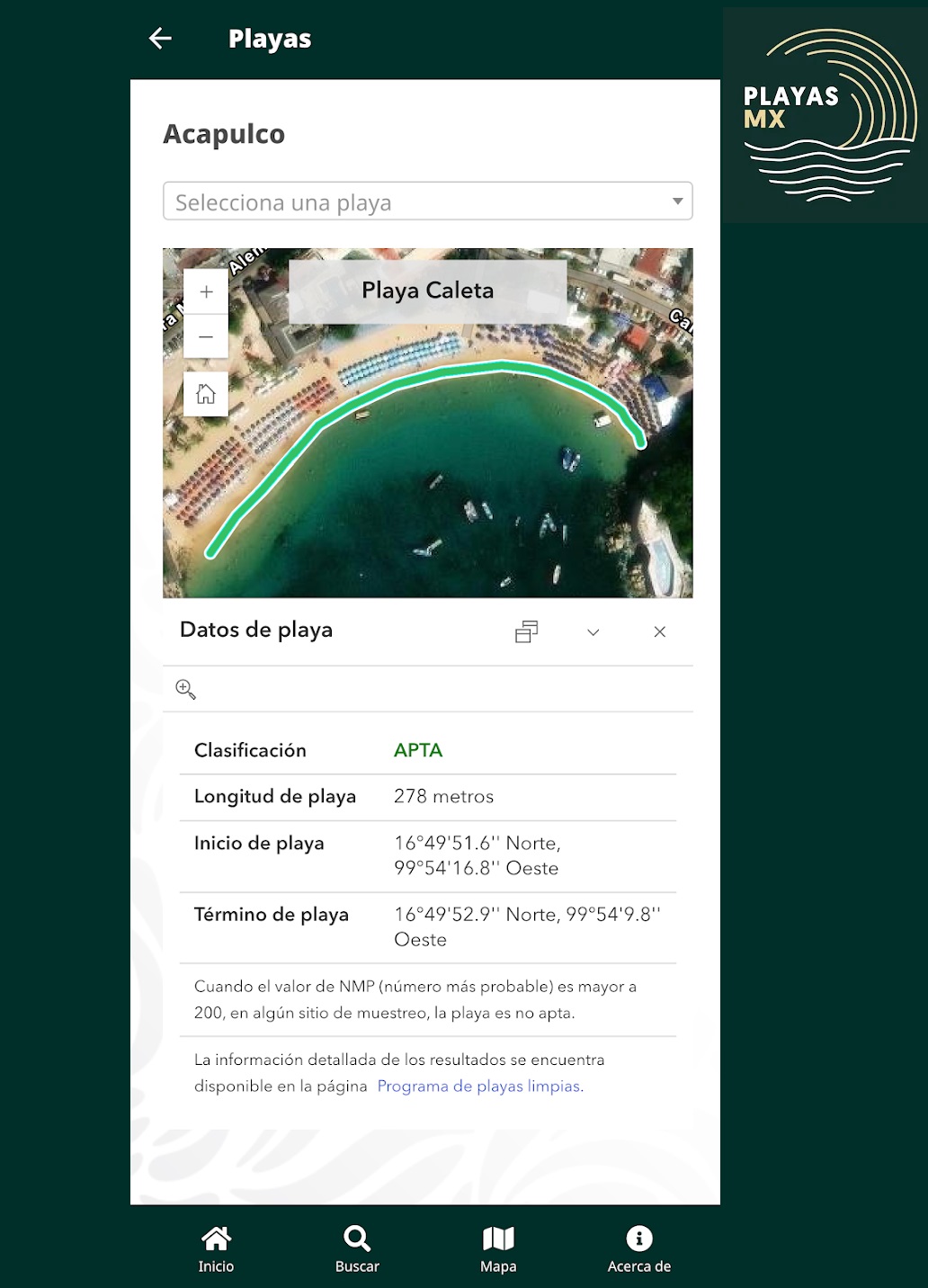928x1288 pixels.
Task: Close the Datos de playa panel
Action: pos(659,631)
